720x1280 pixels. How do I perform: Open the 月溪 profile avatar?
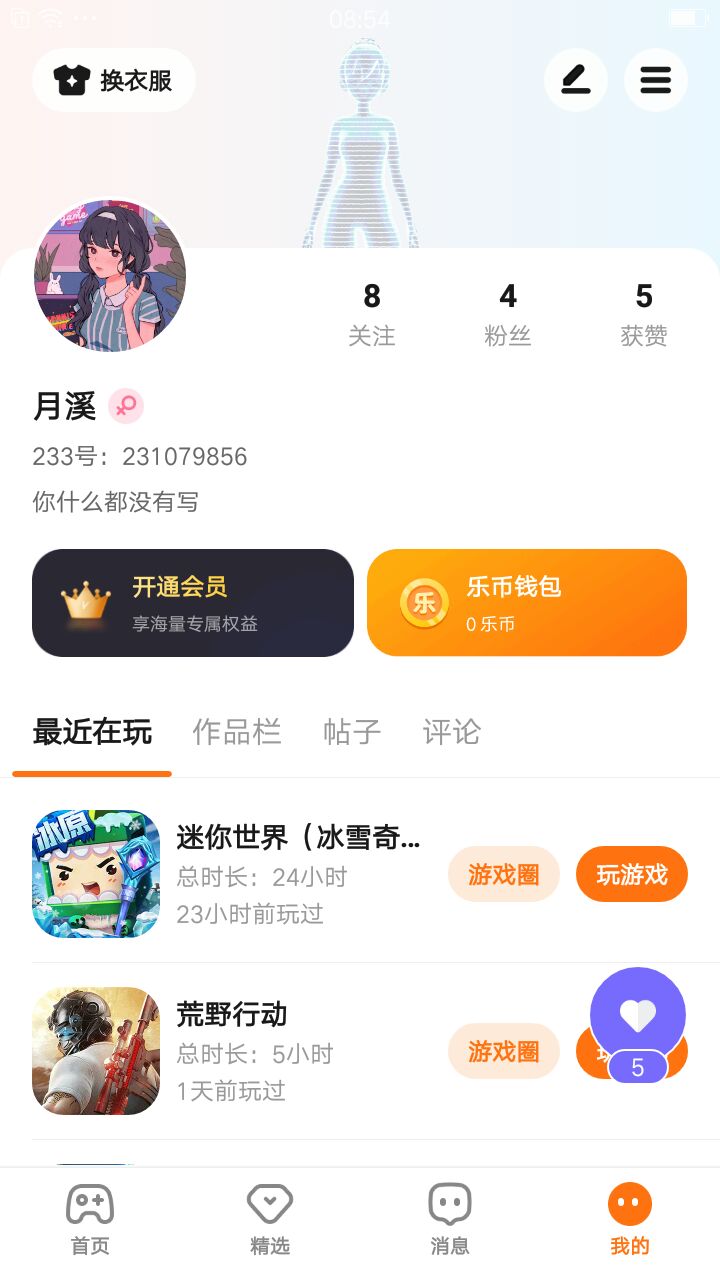click(110, 275)
